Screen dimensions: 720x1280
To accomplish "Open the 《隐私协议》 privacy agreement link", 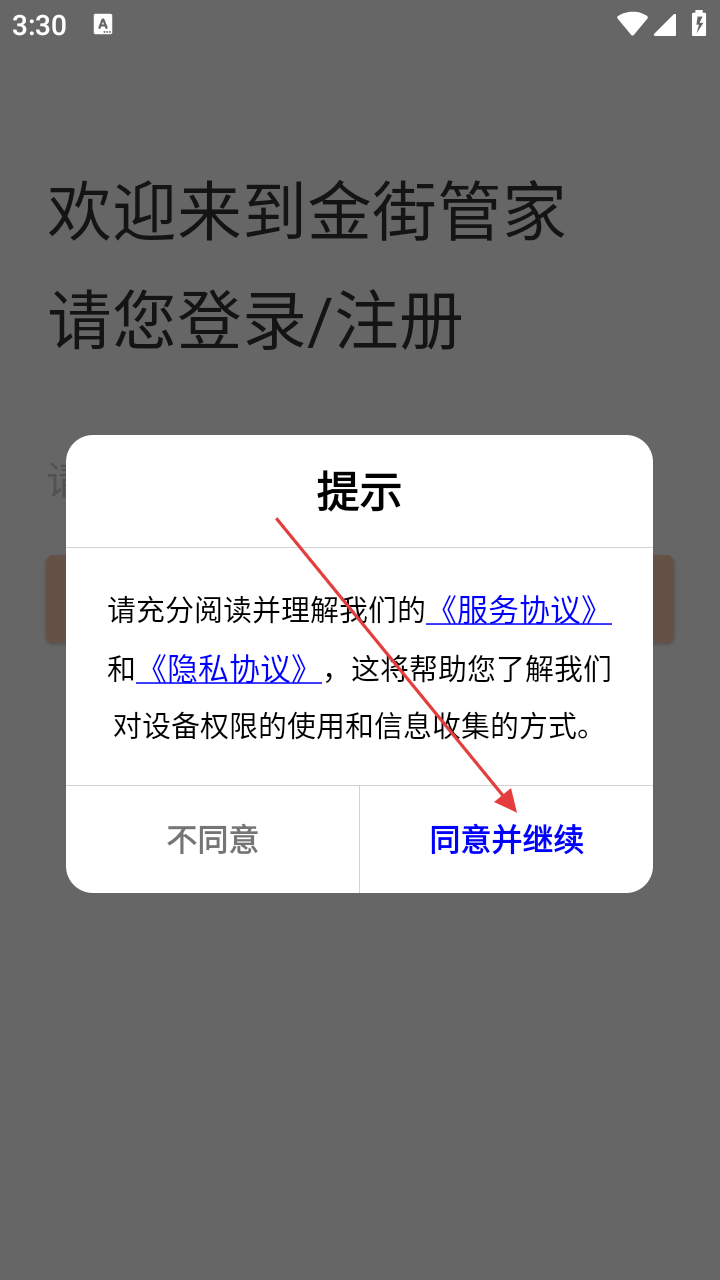I will (228, 669).
